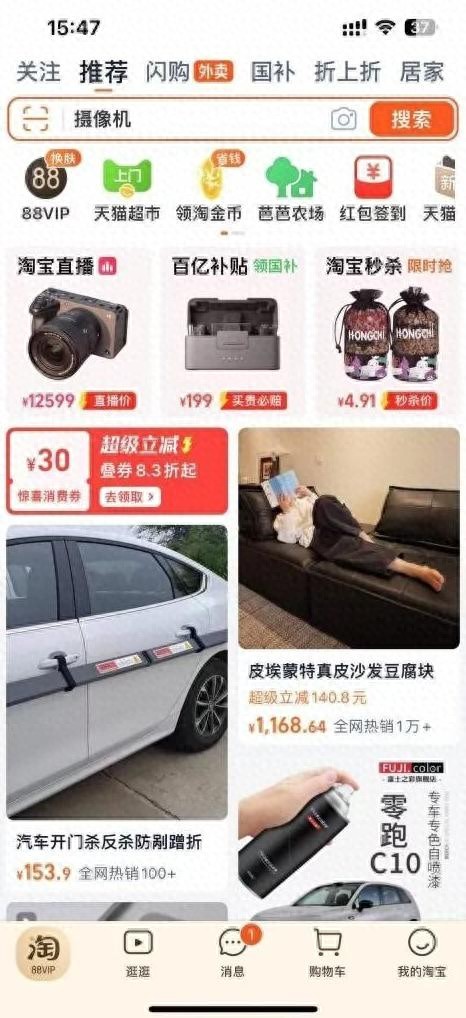Tap the orange 搜索 button
The image size is (466, 1018).
tap(411, 119)
